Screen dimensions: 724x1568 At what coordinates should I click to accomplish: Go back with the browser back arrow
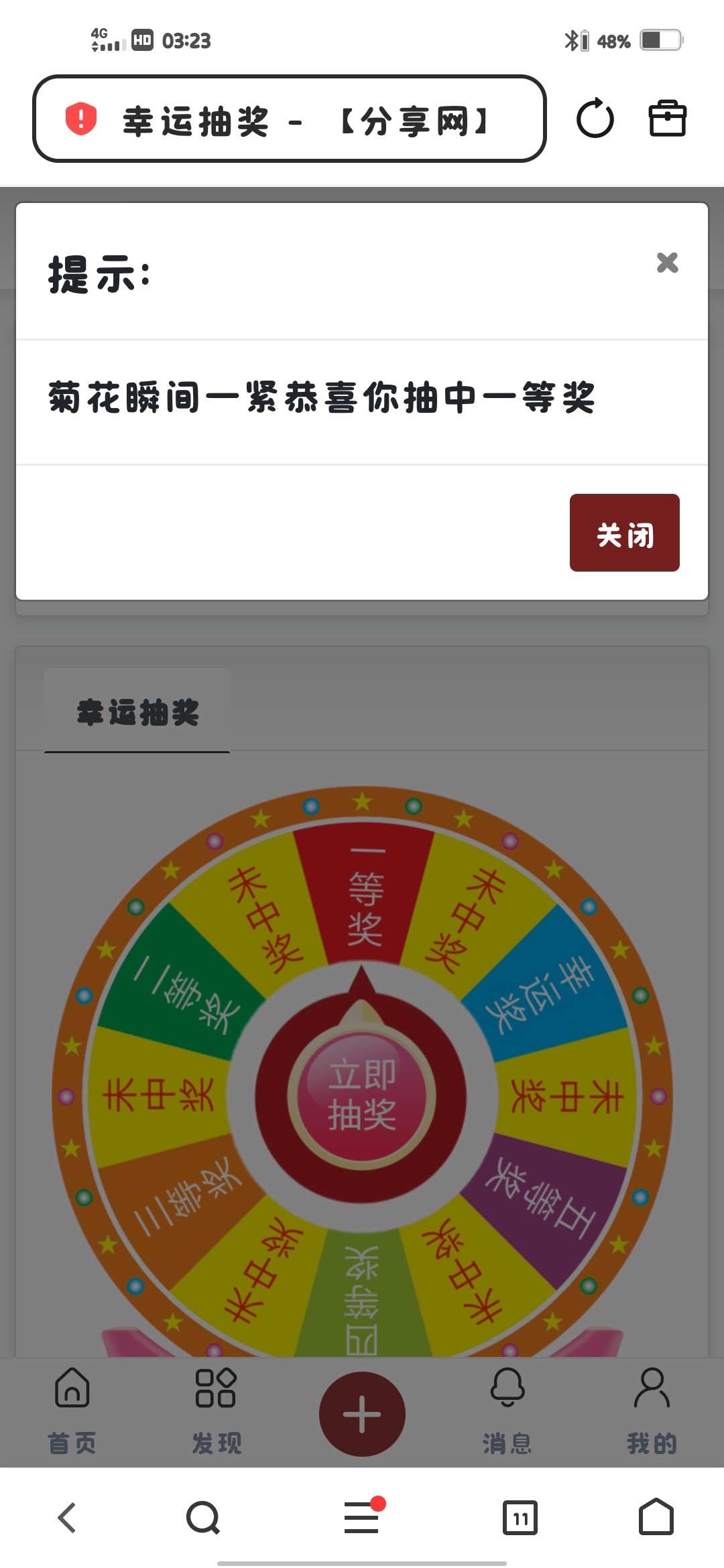pyautogui.click(x=67, y=1517)
